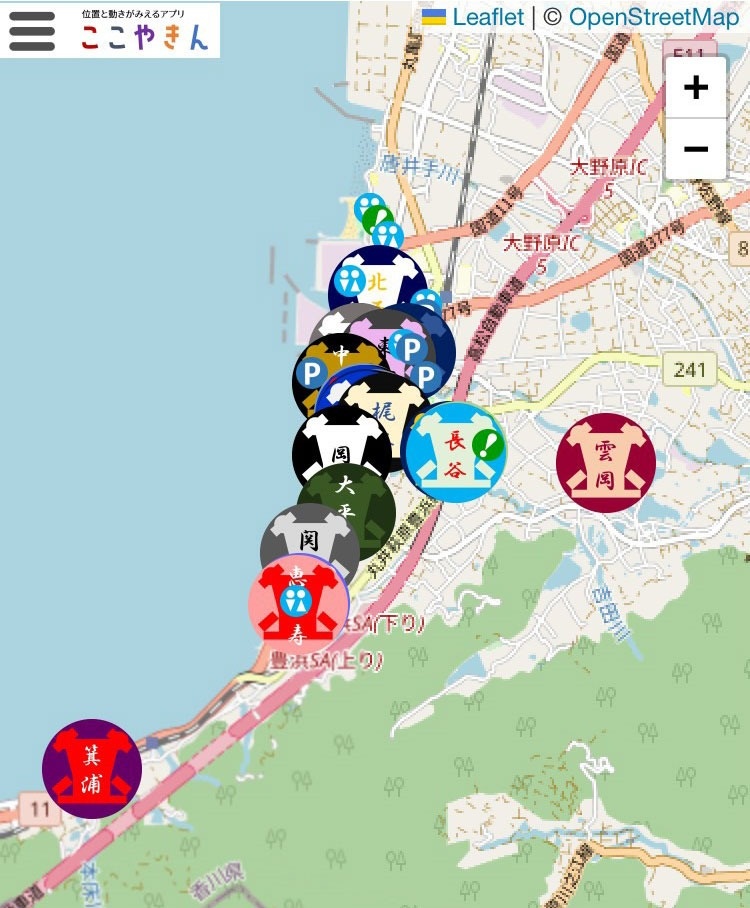Open the hamburger menu
This screenshot has height=908, width=750.
32,31
